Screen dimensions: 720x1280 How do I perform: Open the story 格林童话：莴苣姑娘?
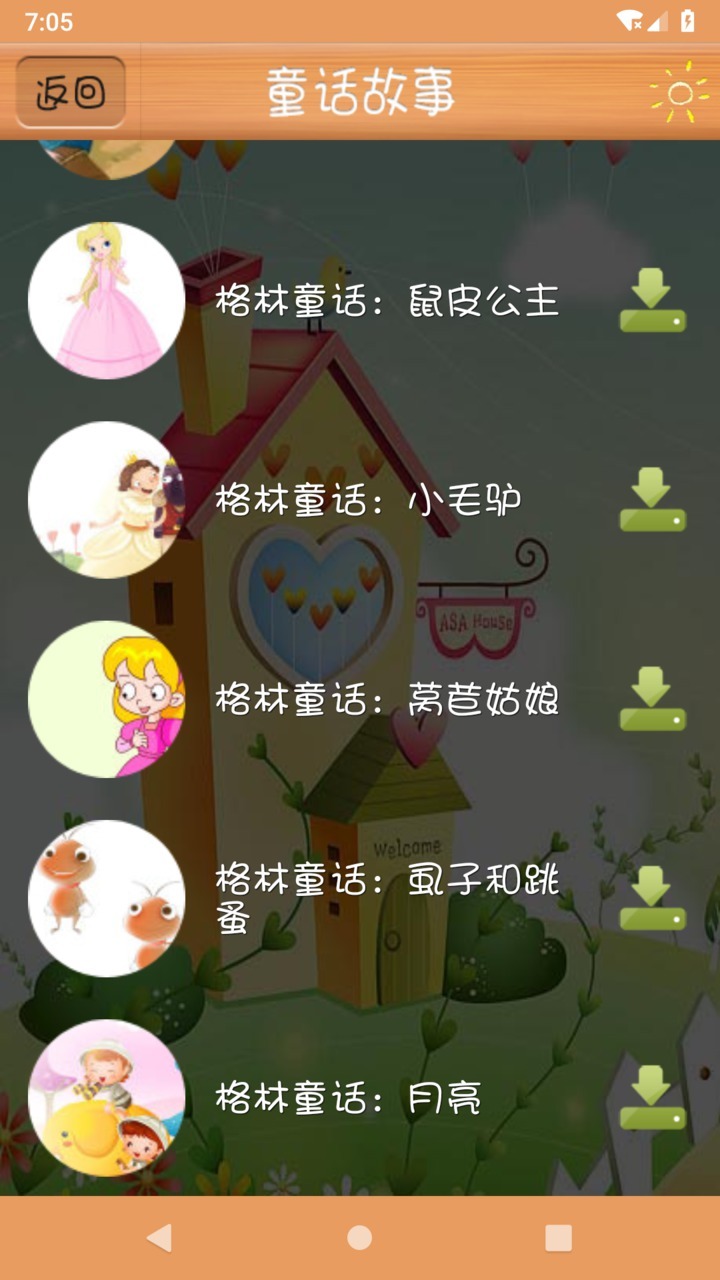click(387, 699)
